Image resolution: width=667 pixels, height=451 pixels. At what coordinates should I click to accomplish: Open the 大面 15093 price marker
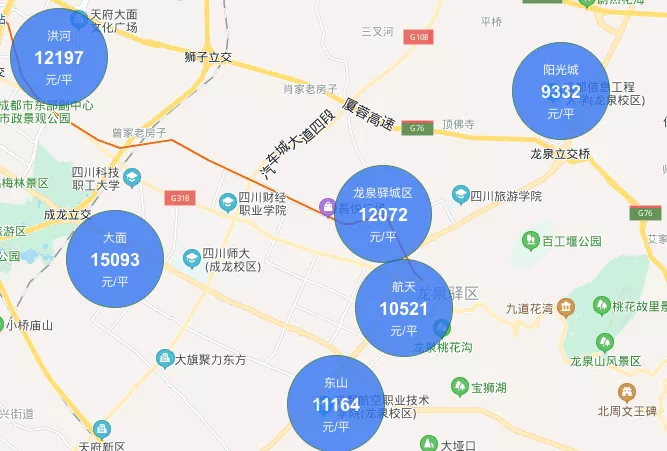114,260
